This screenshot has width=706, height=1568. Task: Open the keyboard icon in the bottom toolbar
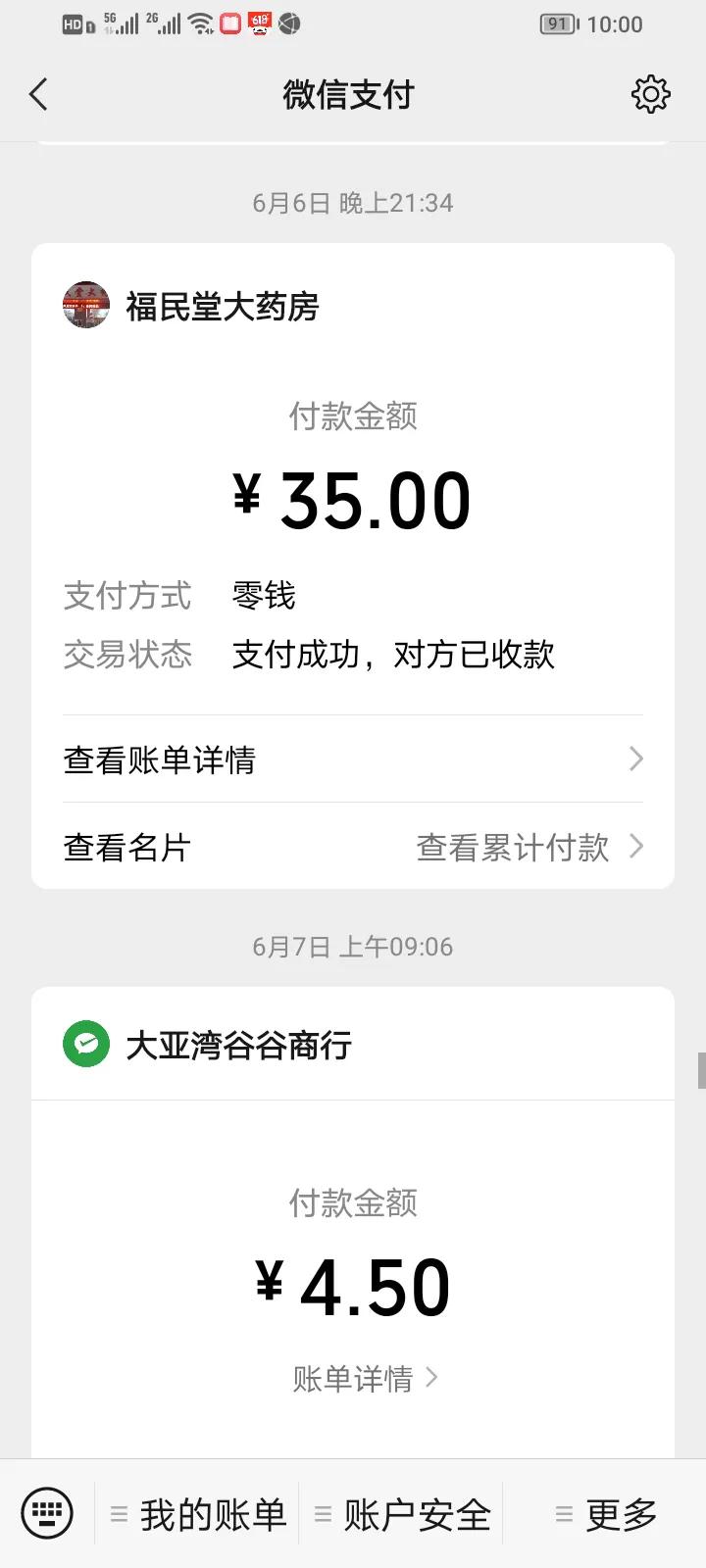pos(46,1513)
